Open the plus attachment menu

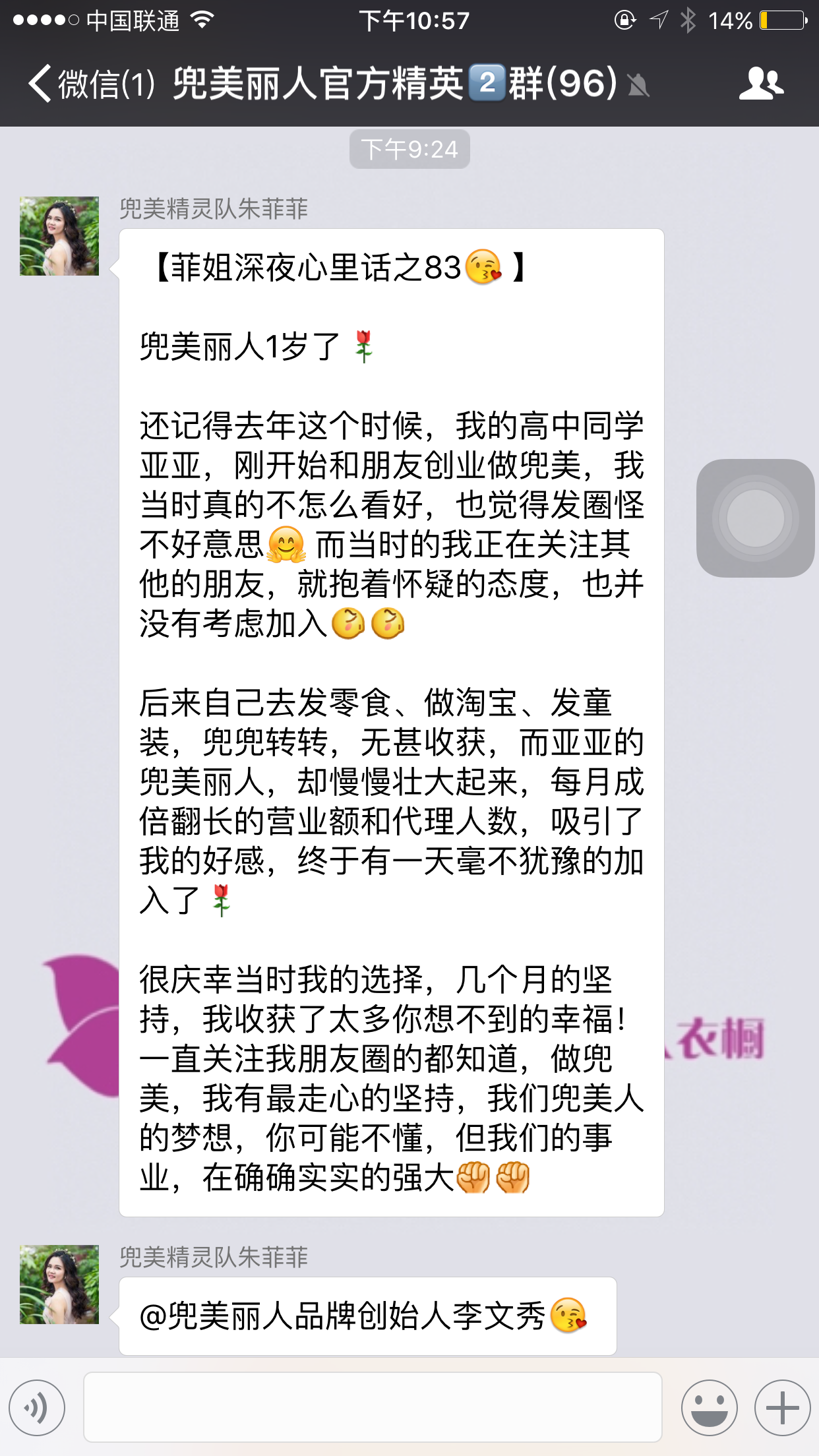click(x=782, y=1407)
